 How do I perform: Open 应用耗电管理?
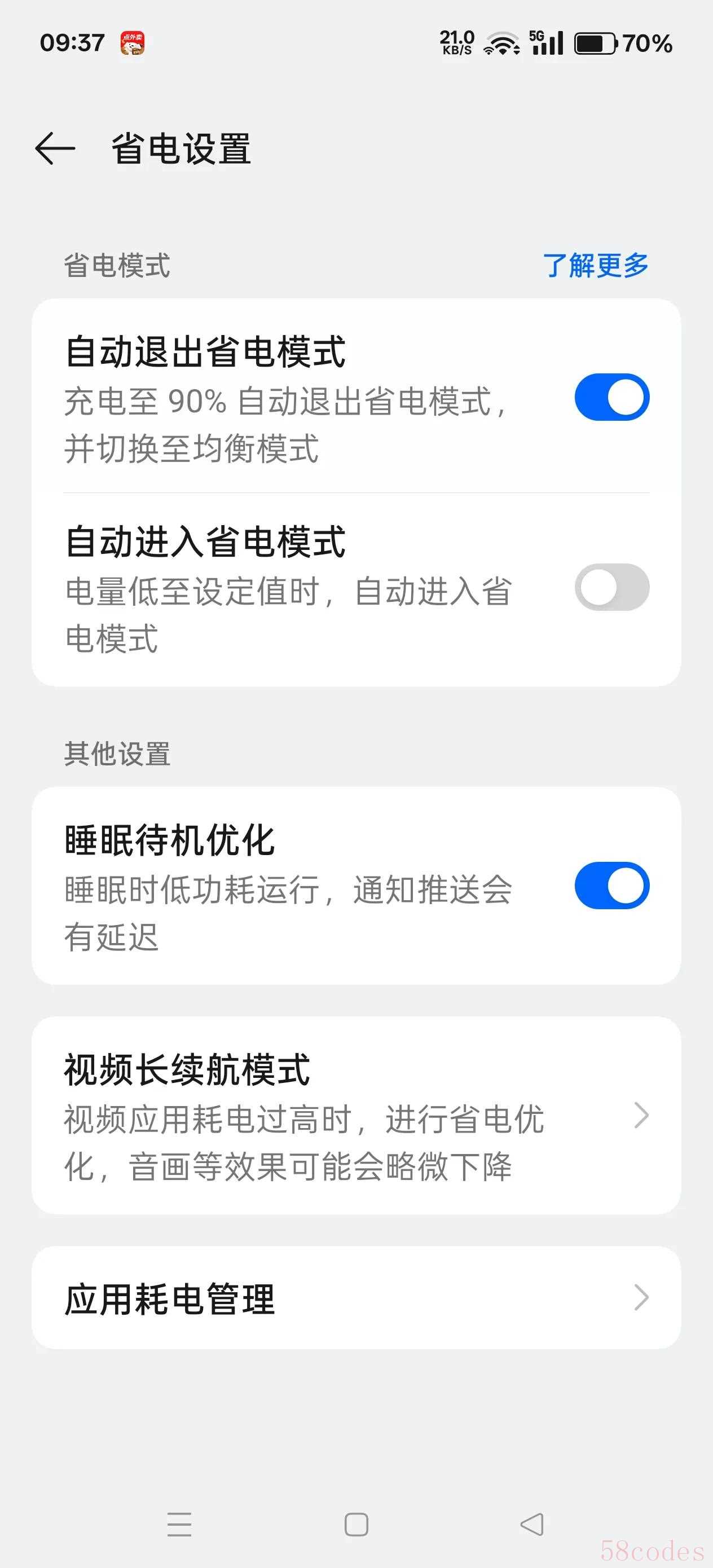(x=356, y=1298)
